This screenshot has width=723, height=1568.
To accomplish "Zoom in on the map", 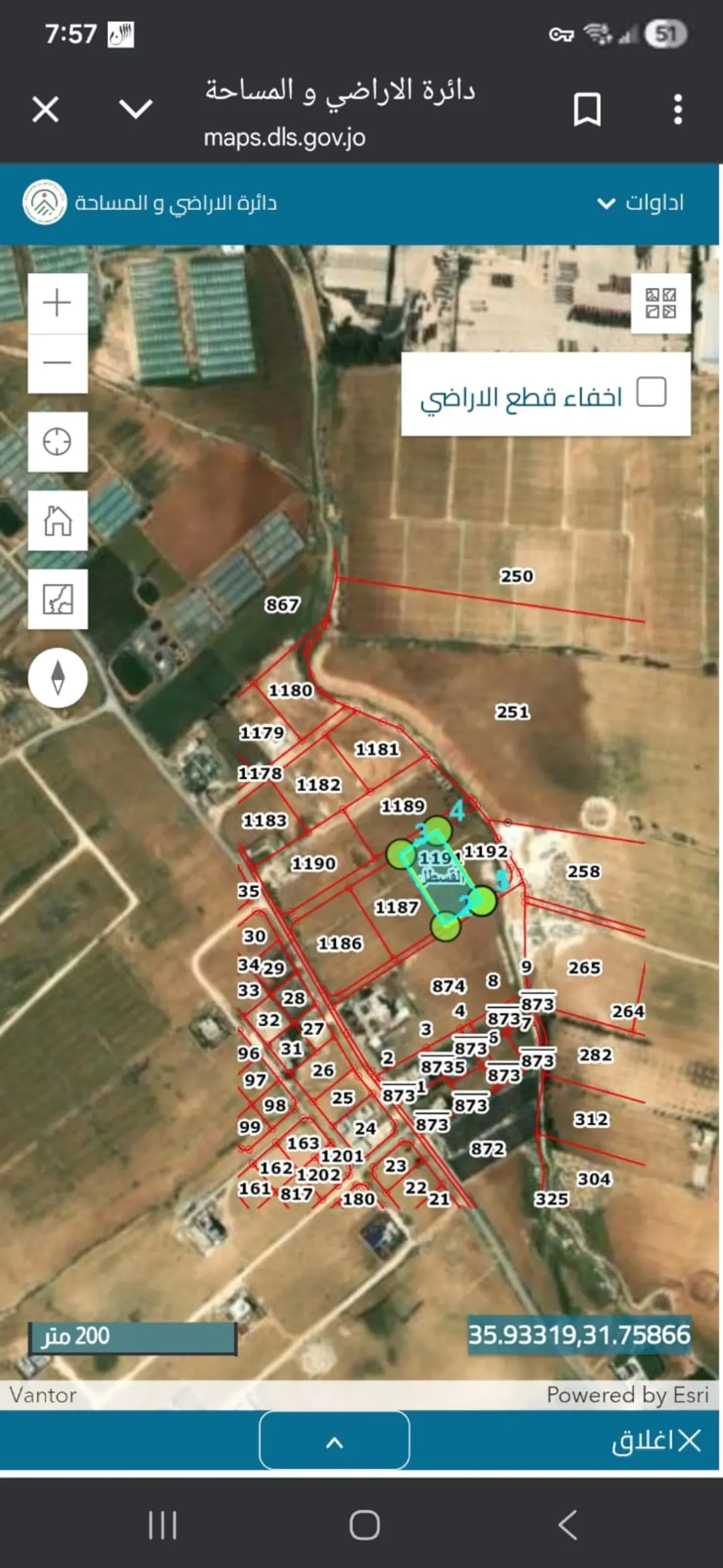I will 58,303.
